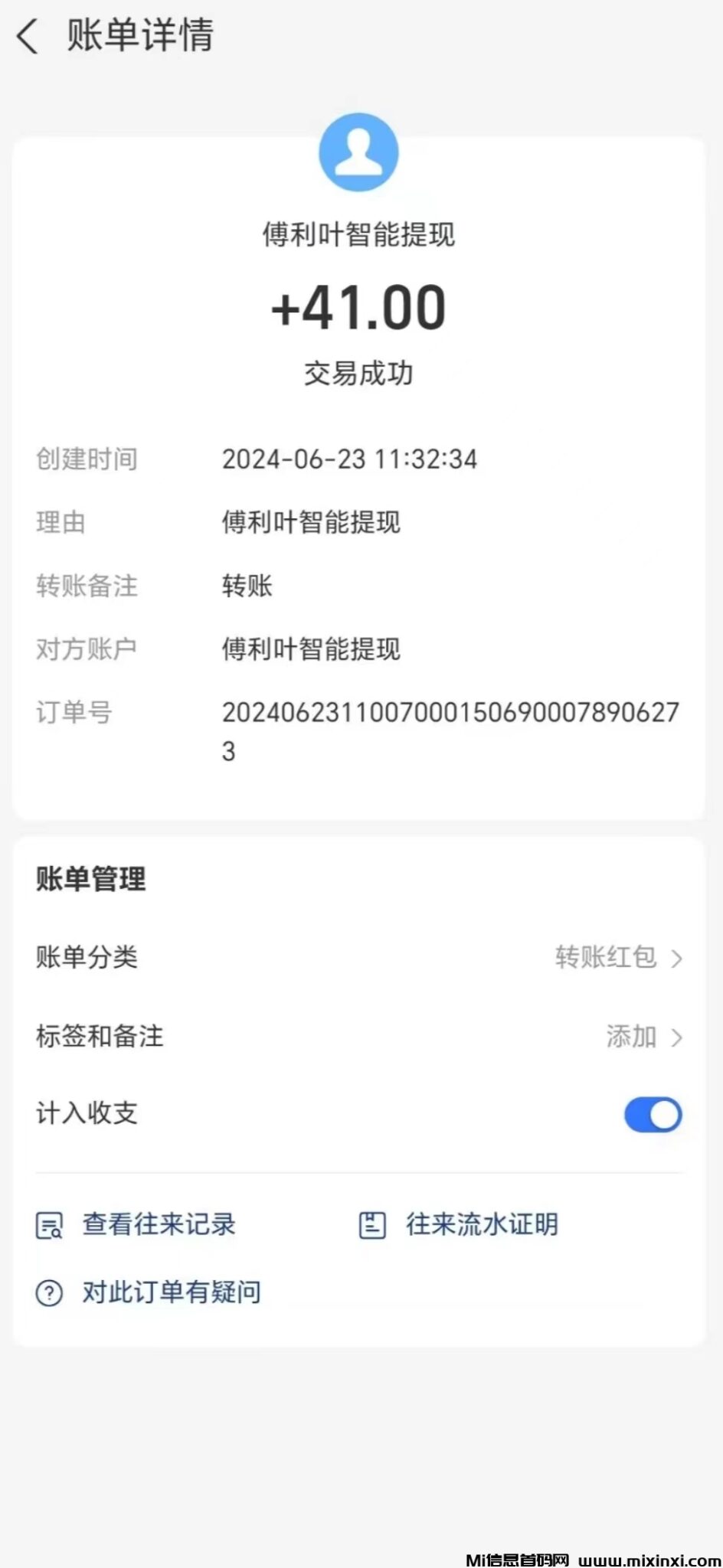Click the question mark icon for order inquiry
Viewport: 723px width, 1568px height.
pyautogui.click(x=49, y=1291)
